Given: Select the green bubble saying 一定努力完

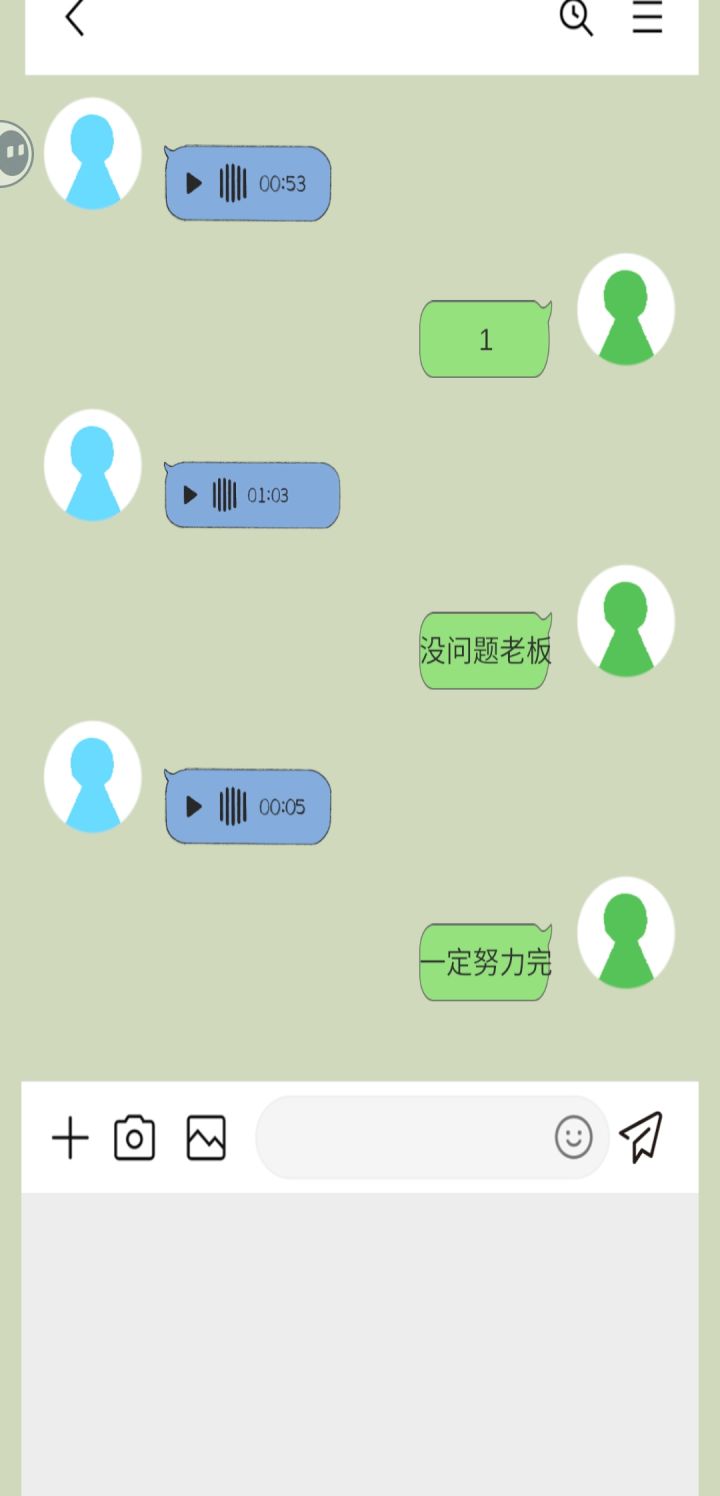Looking at the screenshot, I should (484, 962).
